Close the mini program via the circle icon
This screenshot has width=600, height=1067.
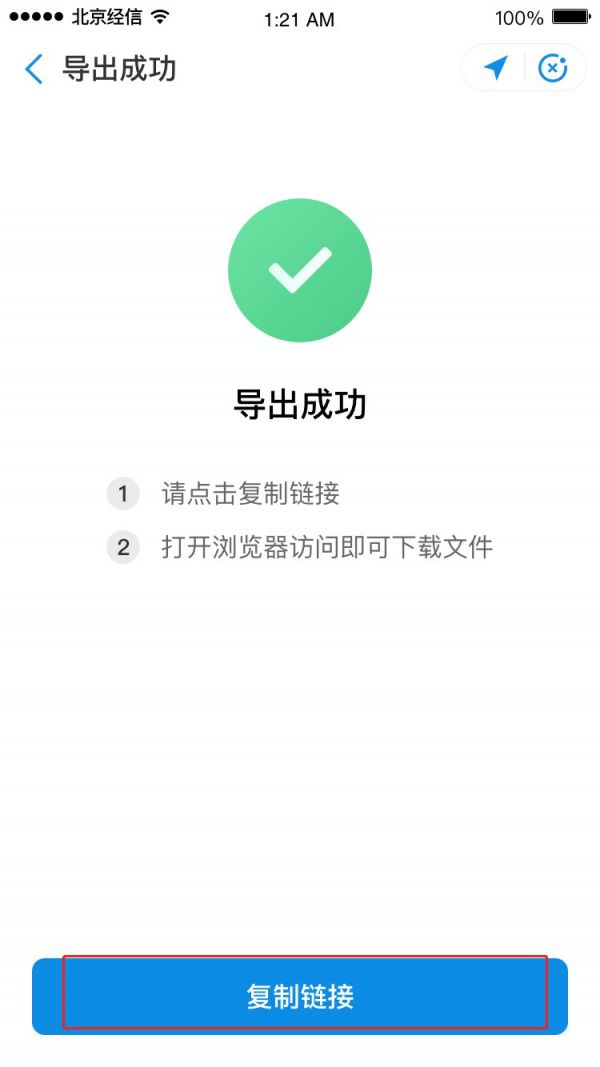tap(552, 67)
